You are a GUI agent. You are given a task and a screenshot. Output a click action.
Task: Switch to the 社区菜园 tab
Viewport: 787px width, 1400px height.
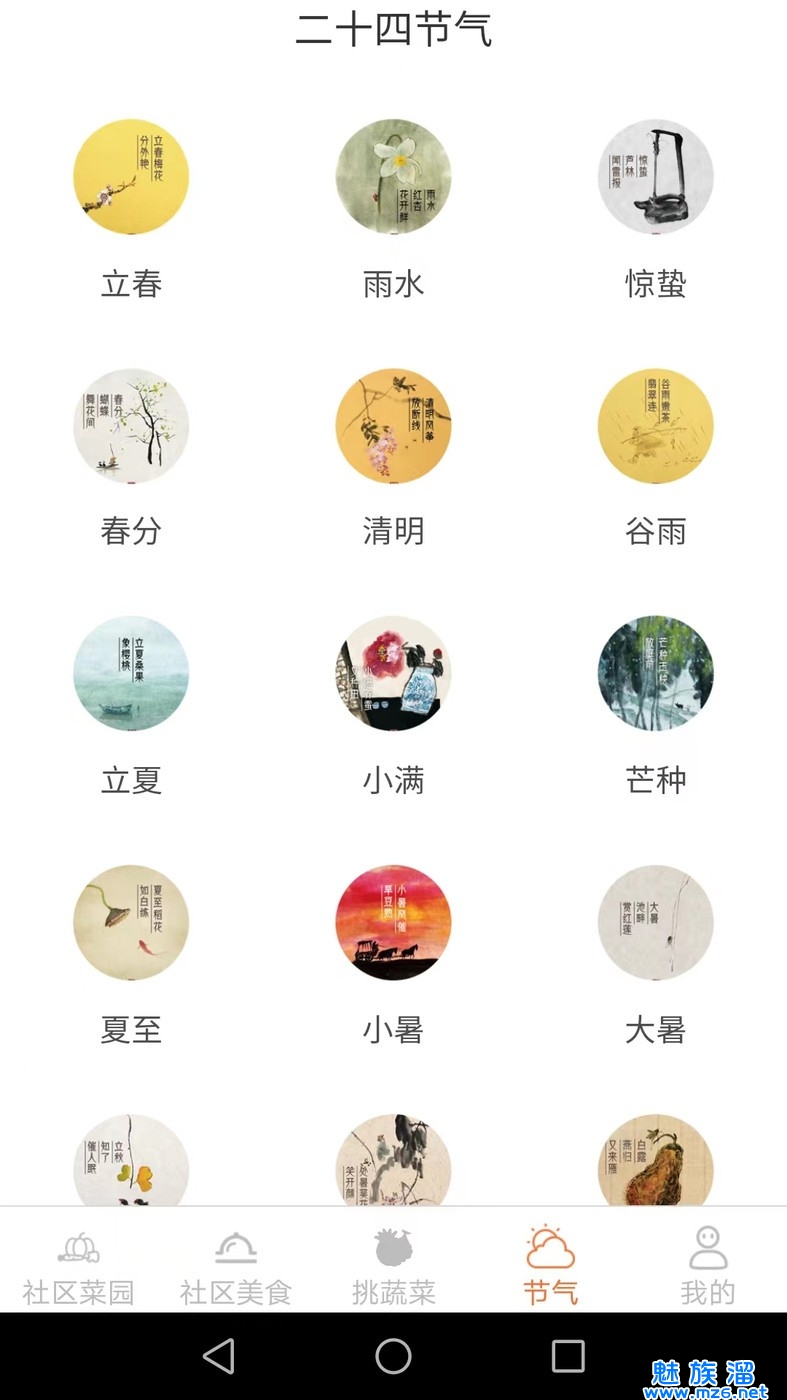click(78, 1265)
